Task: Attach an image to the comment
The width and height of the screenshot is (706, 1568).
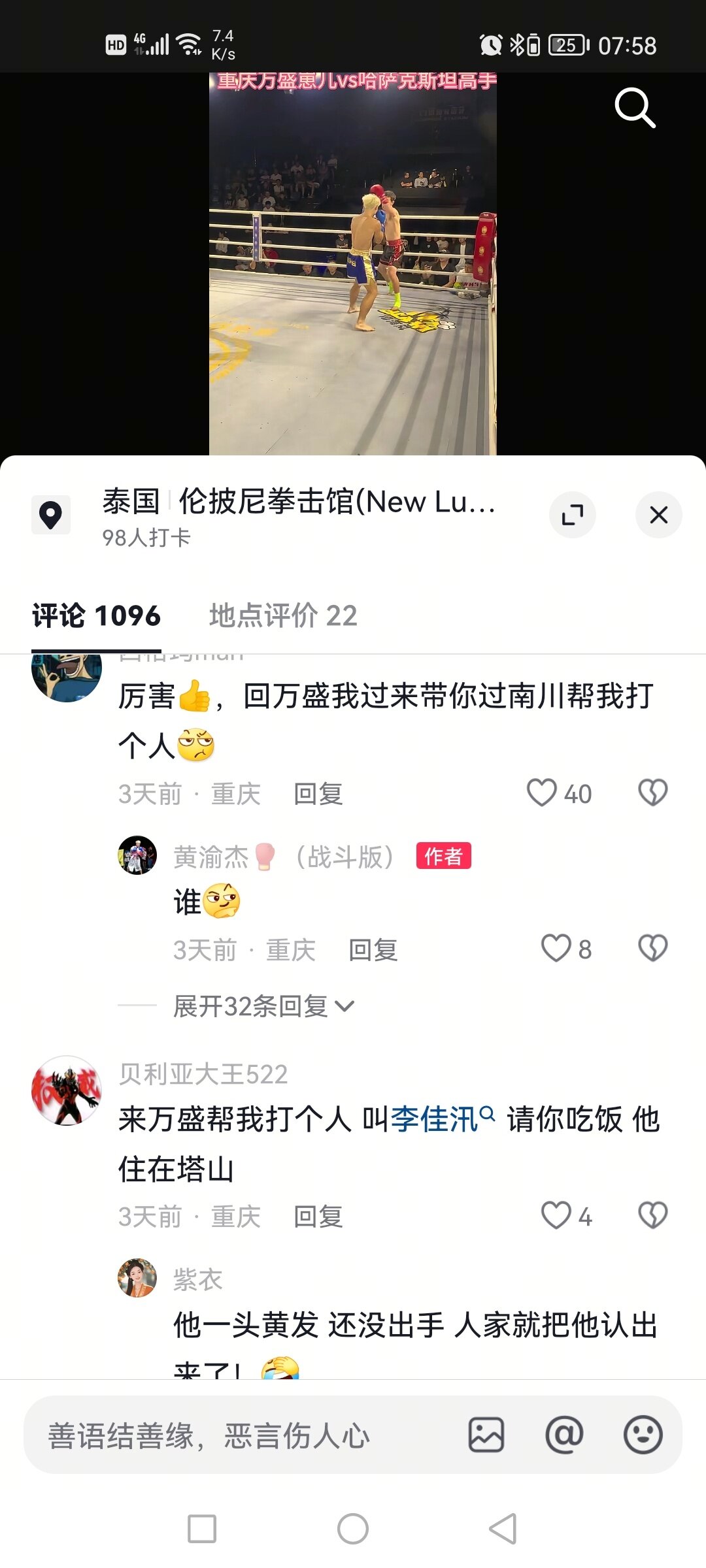Action: tap(486, 1435)
